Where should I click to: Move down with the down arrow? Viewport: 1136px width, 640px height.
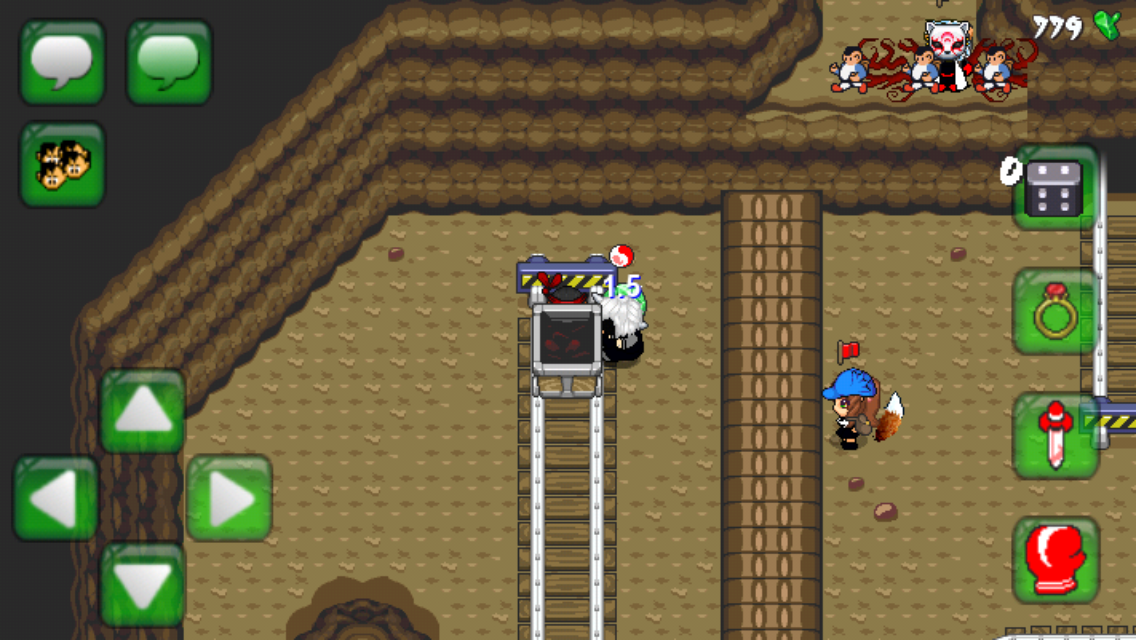(x=143, y=584)
